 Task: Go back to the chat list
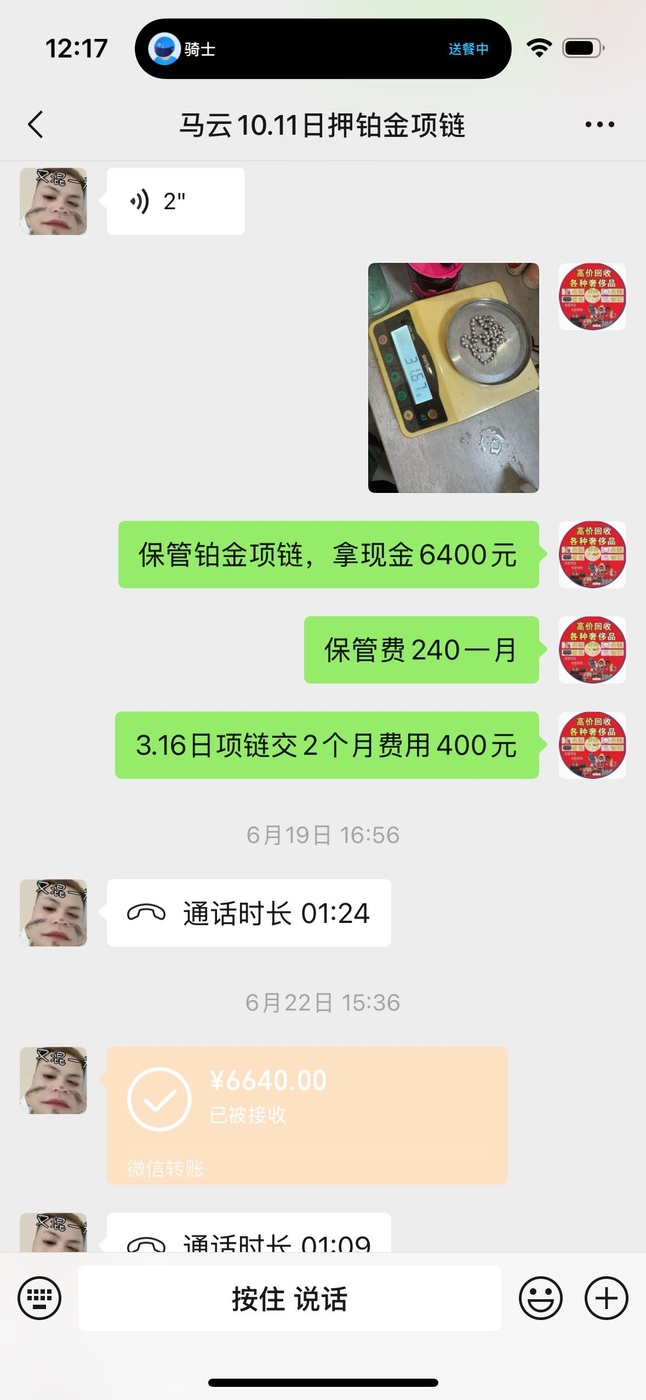coord(36,125)
